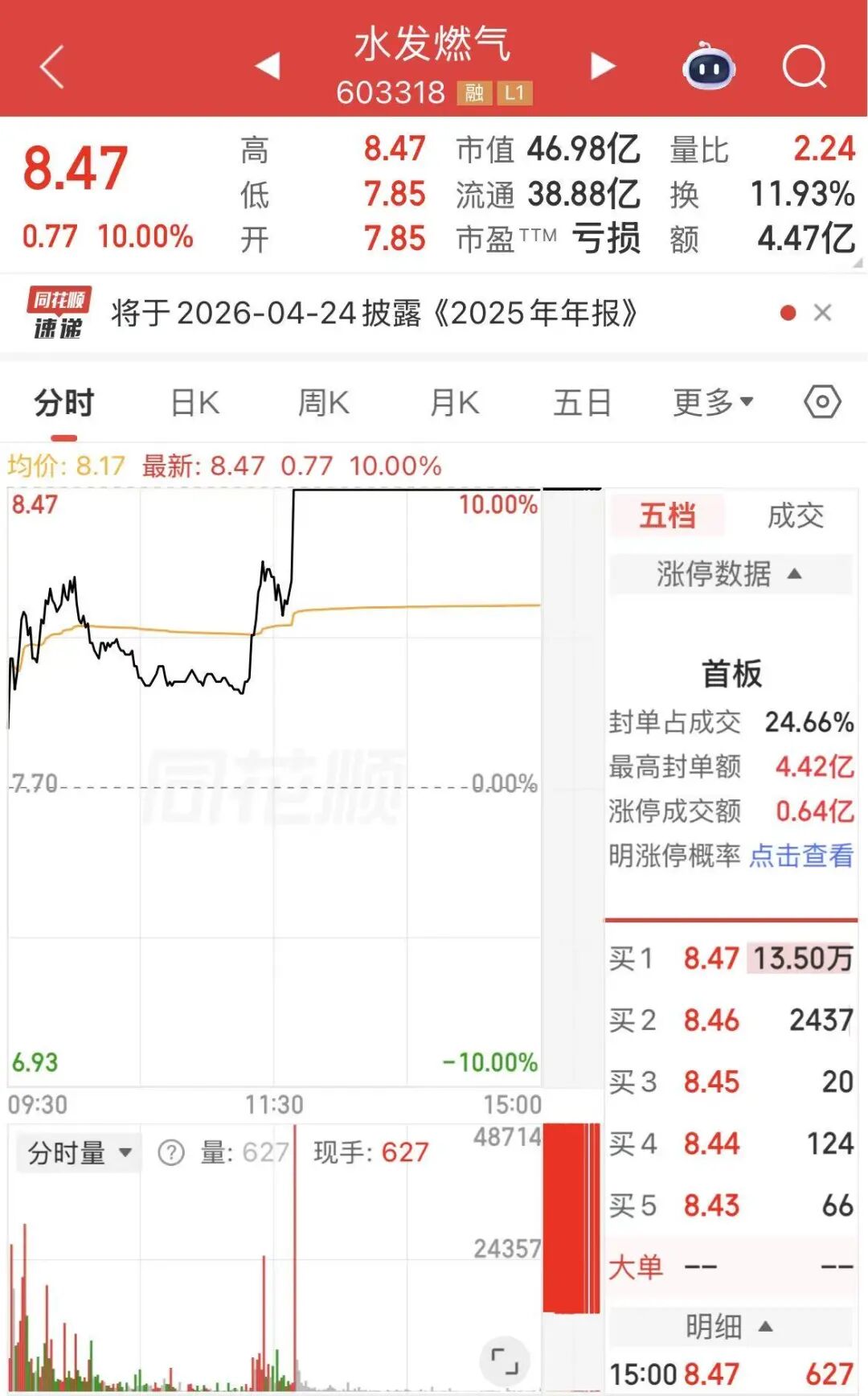View 明涨停概率 via 点击查看
The height and width of the screenshot is (1396, 868).
[x=801, y=856]
